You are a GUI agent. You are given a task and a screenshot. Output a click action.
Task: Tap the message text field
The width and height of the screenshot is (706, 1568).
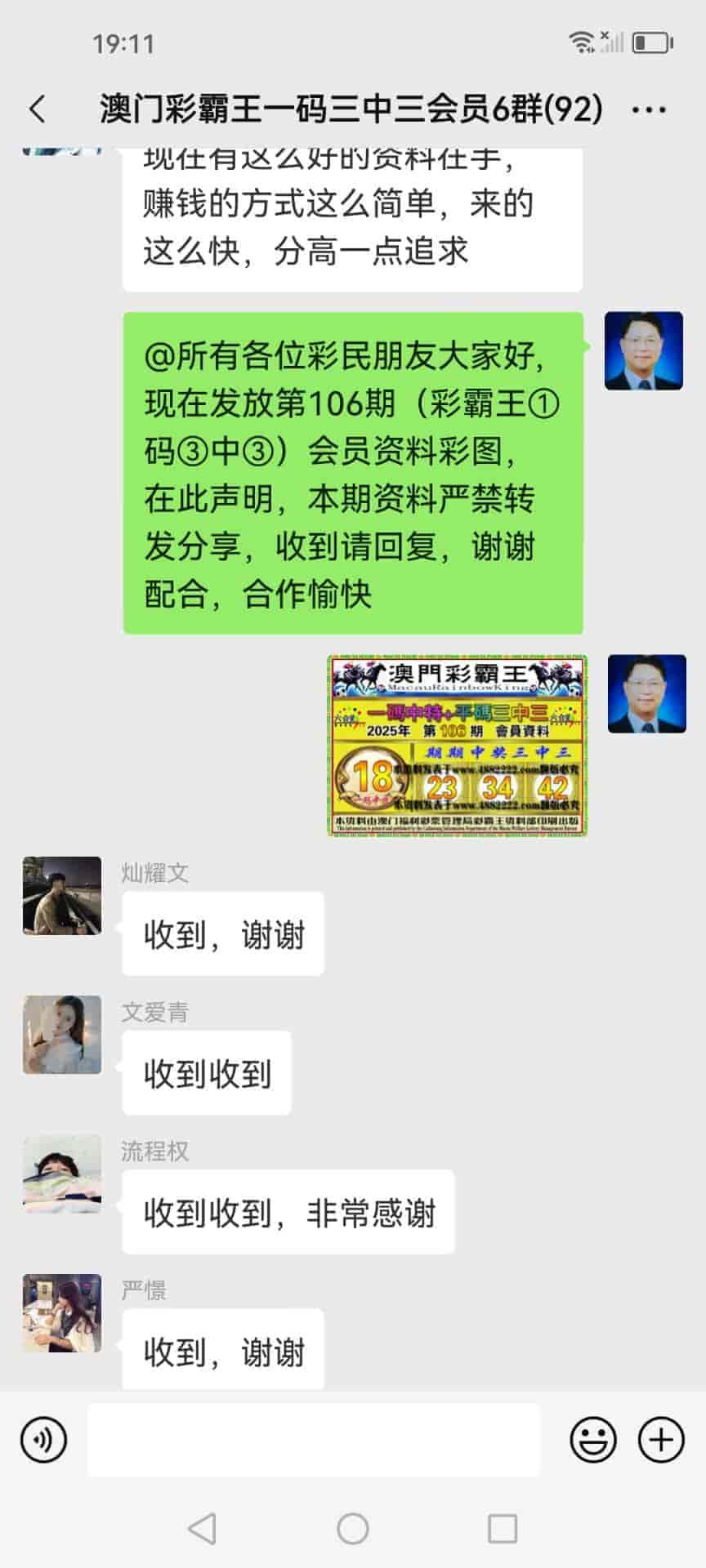[314, 1440]
